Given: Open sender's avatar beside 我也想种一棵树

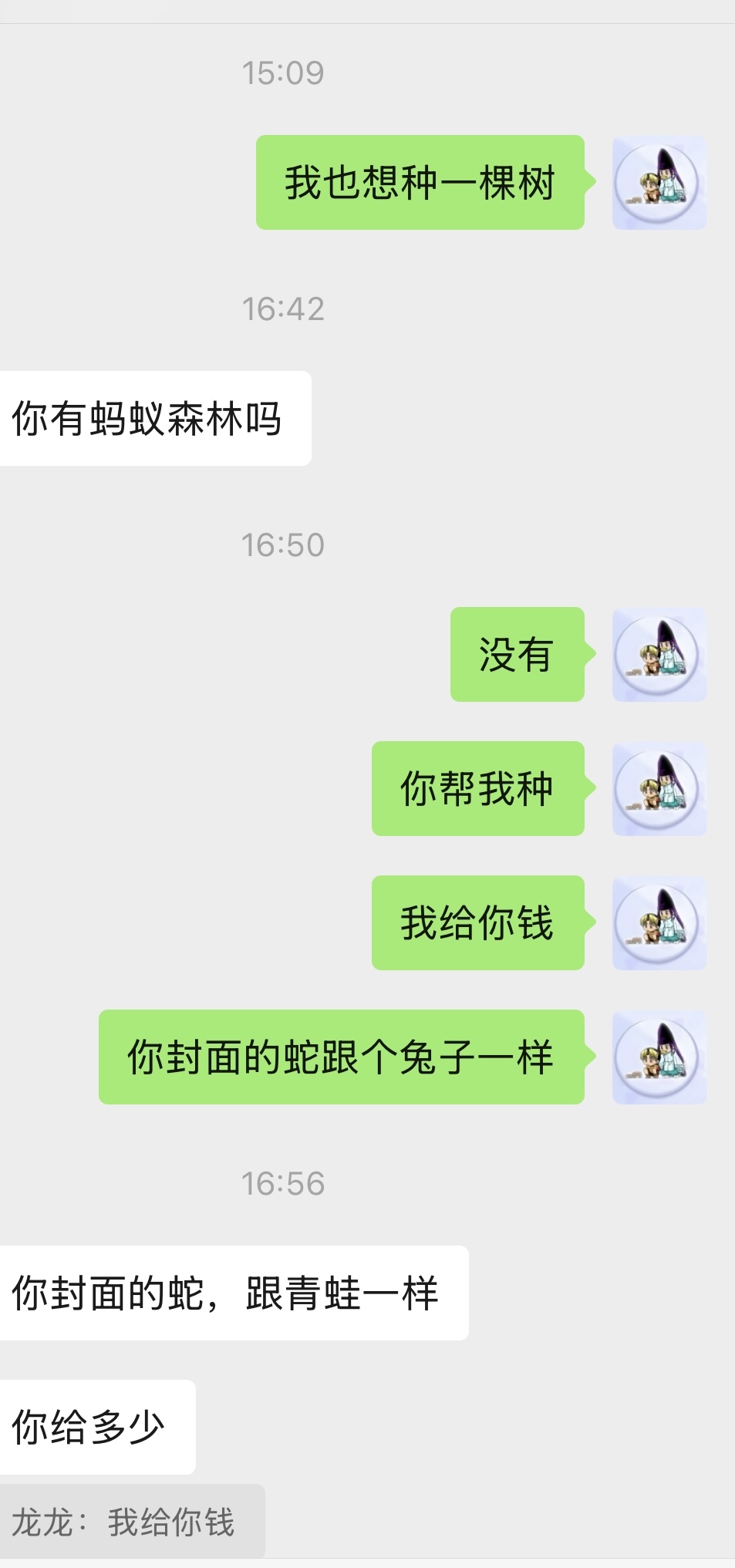Looking at the screenshot, I should click(x=659, y=183).
